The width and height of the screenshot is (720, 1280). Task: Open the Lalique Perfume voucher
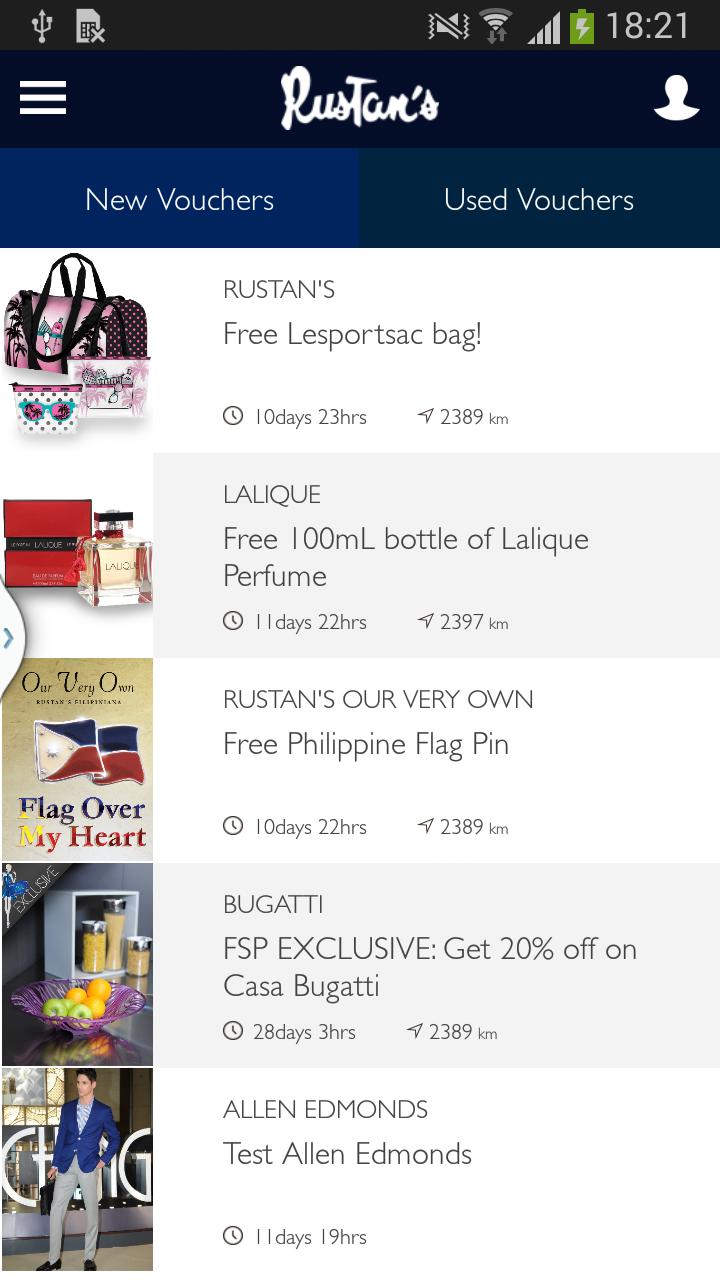(x=405, y=556)
